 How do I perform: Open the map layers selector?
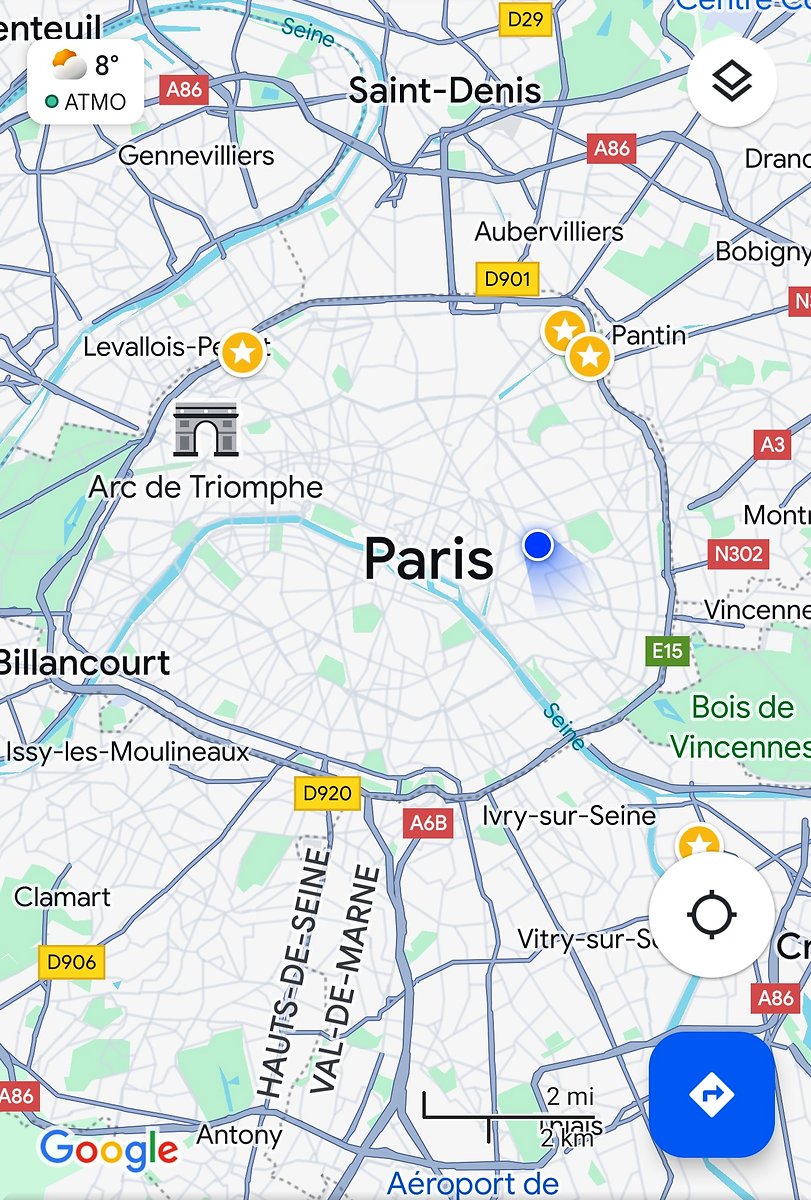coord(732,82)
